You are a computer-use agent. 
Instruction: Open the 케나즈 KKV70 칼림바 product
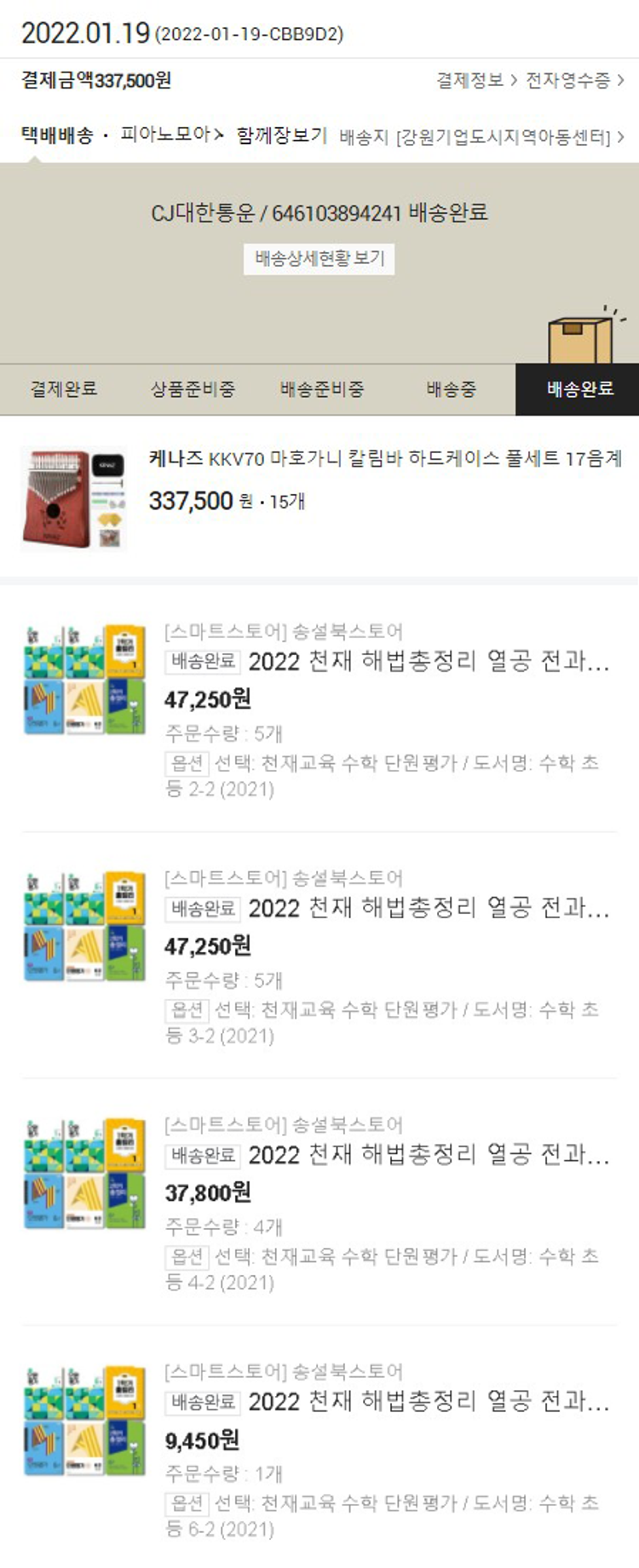[x=385, y=459]
